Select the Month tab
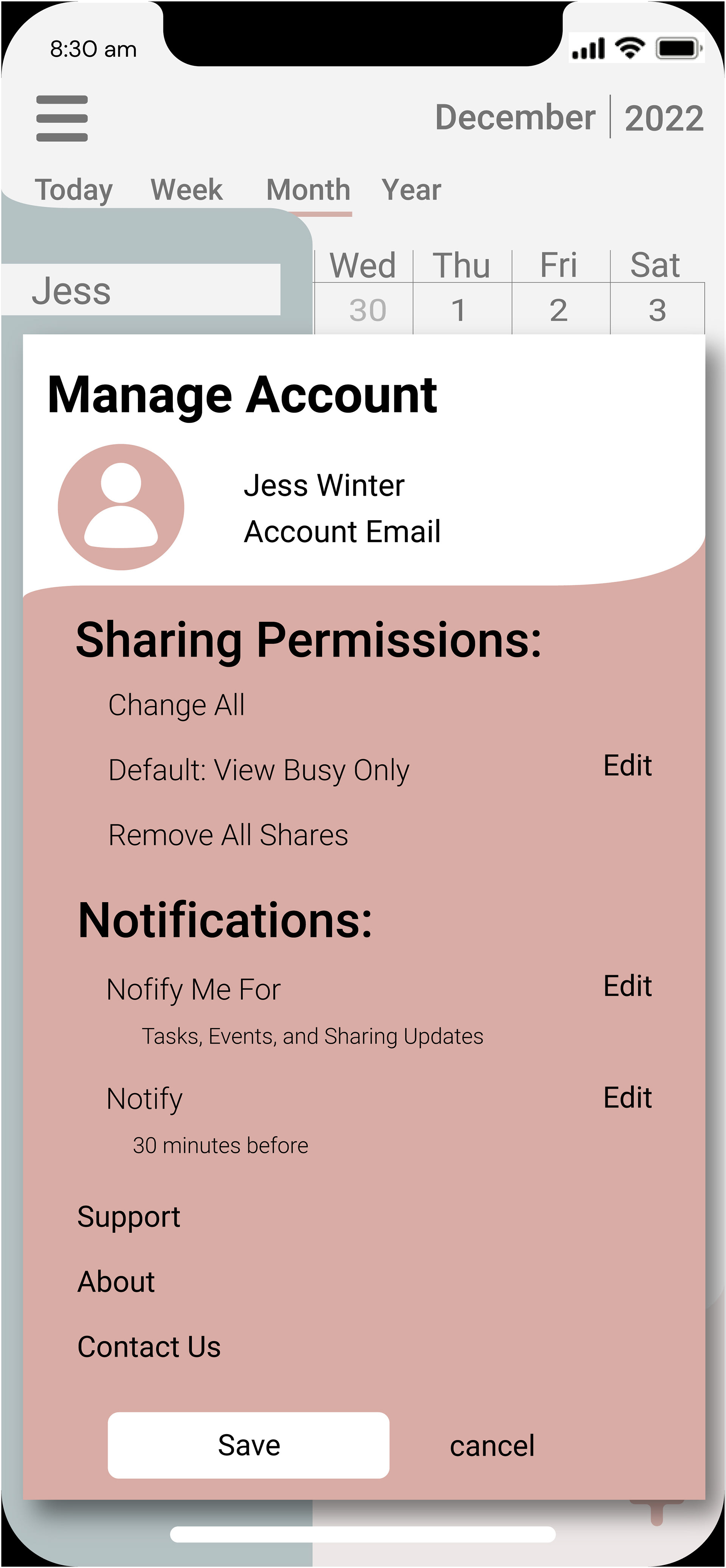The height and width of the screenshot is (1568, 726). coord(309,189)
